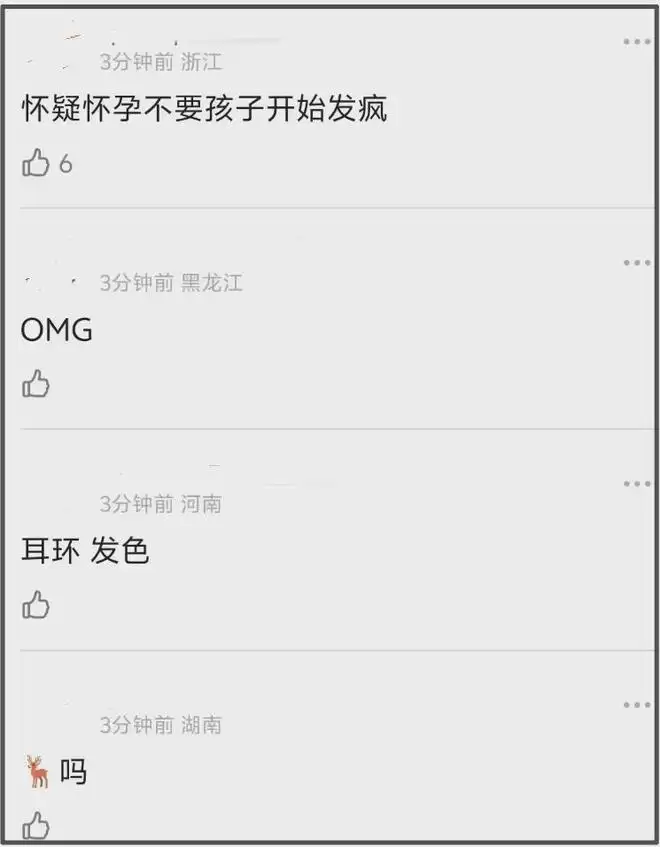Open more options for 耳环 发色 comment
This screenshot has height=847, width=660.
coord(636,484)
